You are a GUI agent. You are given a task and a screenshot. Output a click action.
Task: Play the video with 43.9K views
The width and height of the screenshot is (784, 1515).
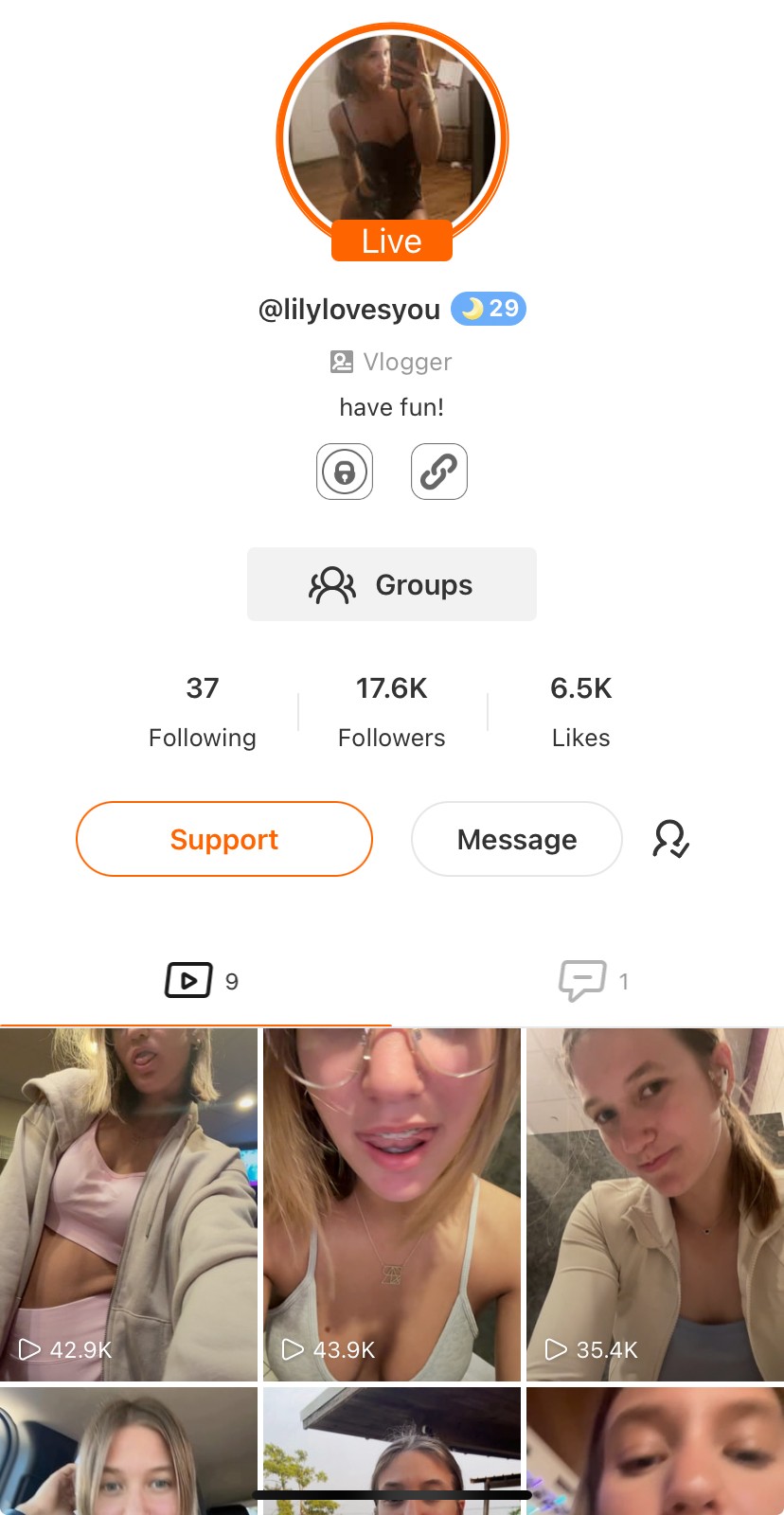(392, 1203)
